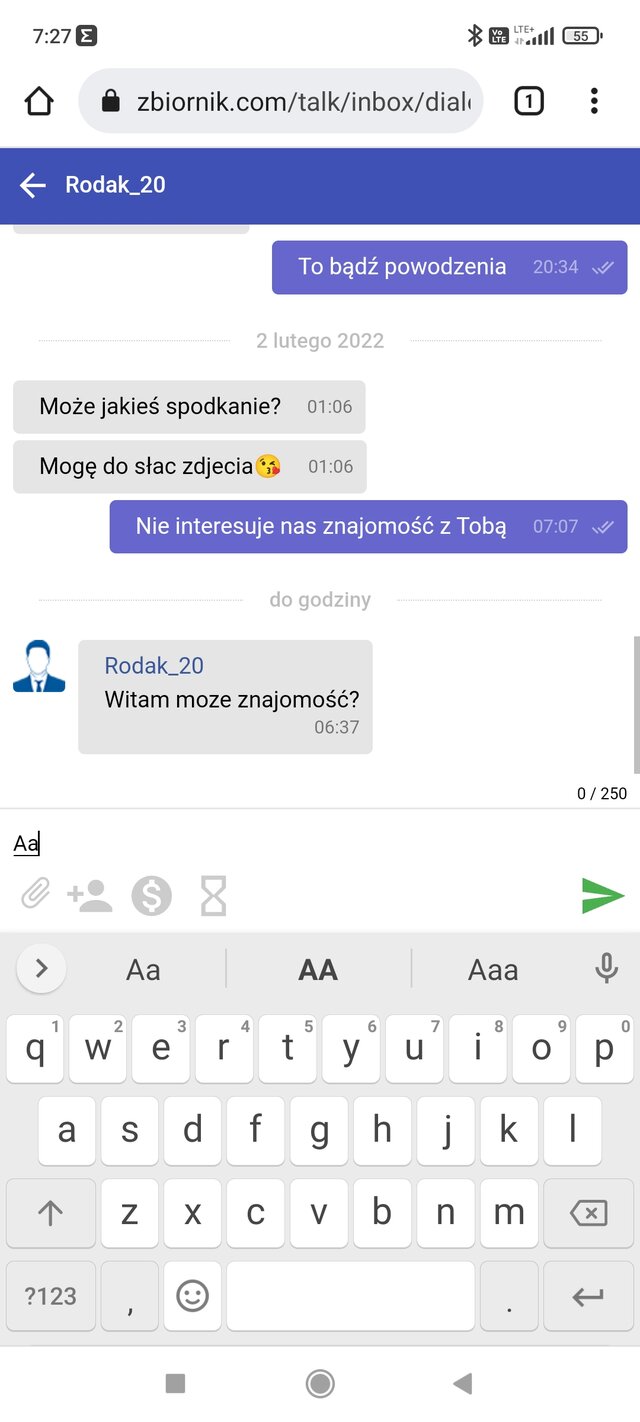Attach a file with the paperclip icon
The width and height of the screenshot is (640, 1422).
coord(35,895)
